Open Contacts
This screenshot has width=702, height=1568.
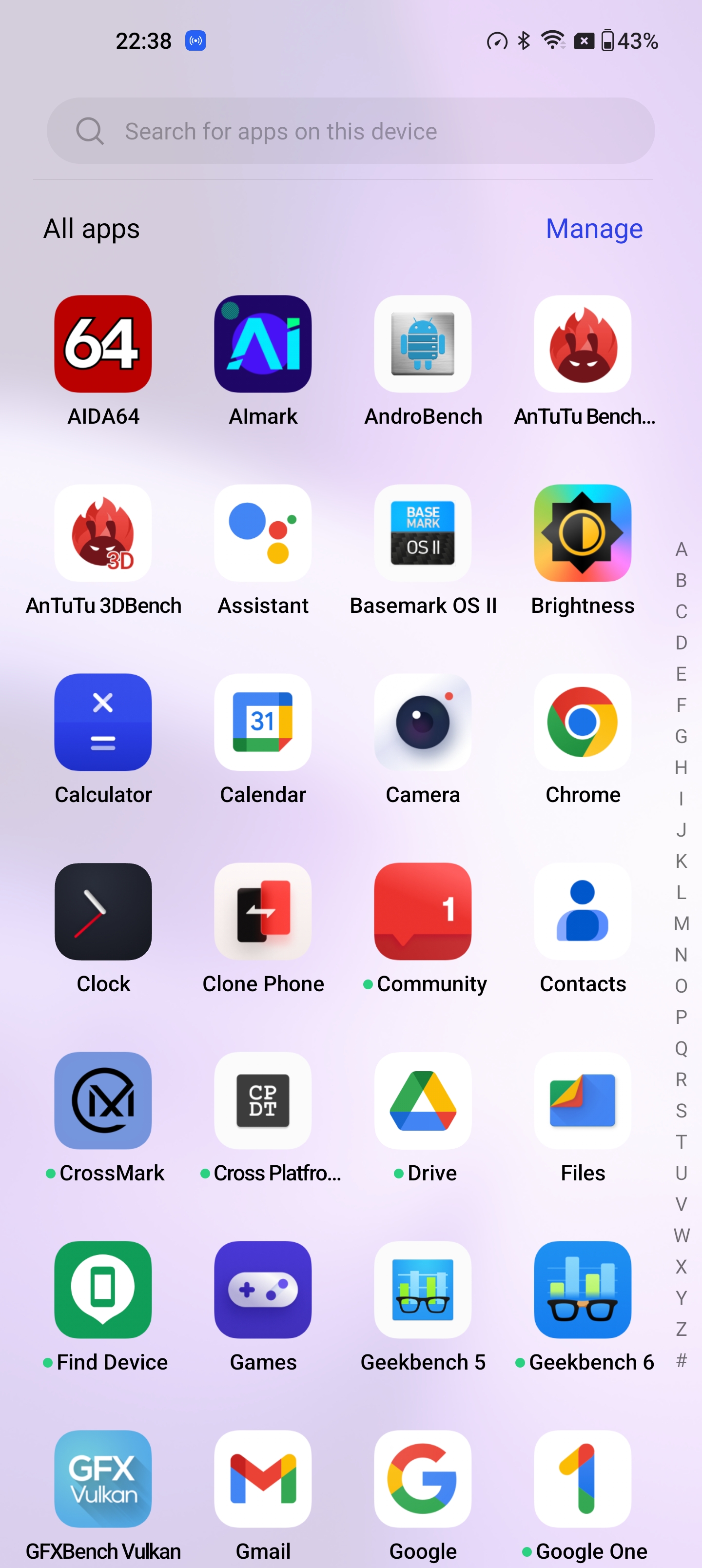point(582,911)
